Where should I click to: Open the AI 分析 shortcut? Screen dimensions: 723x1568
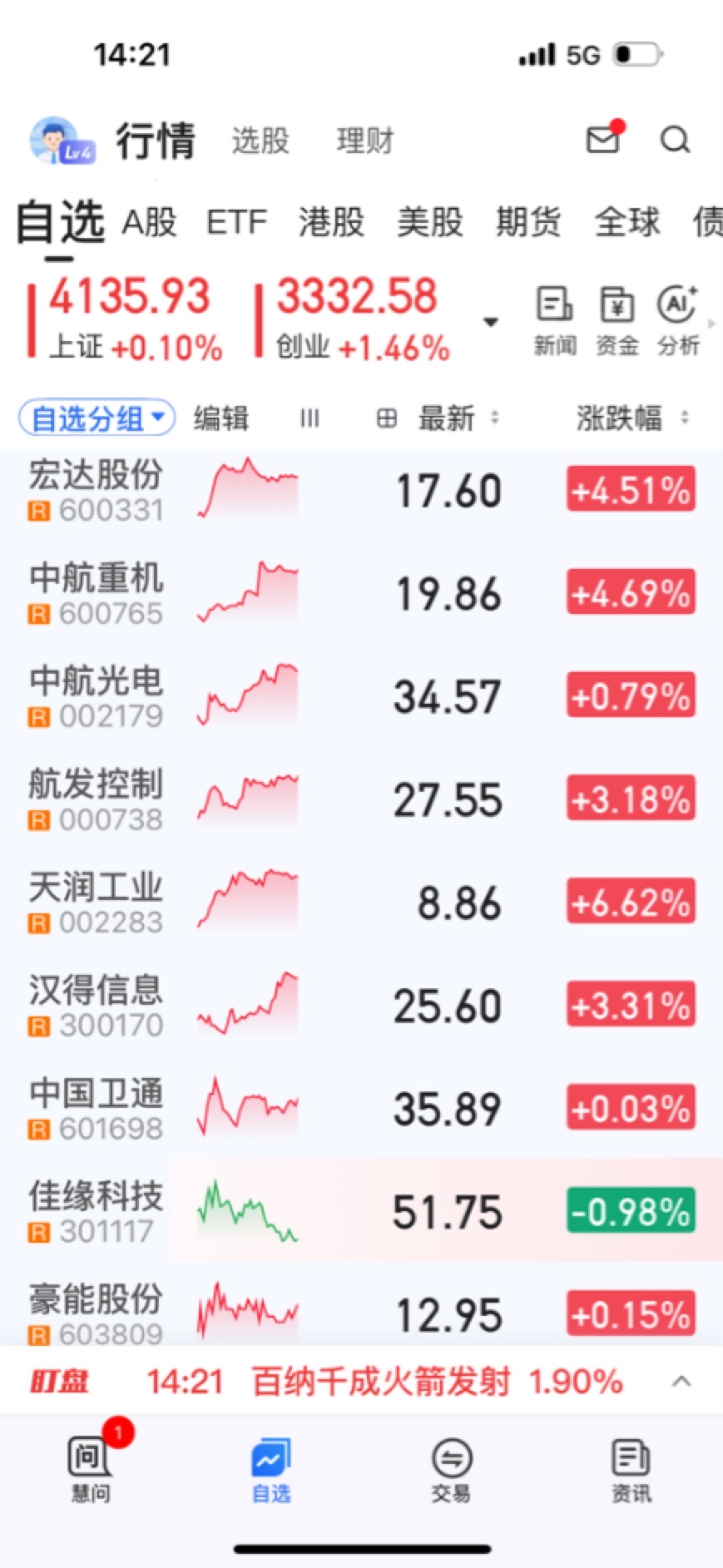(x=677, y=320)
